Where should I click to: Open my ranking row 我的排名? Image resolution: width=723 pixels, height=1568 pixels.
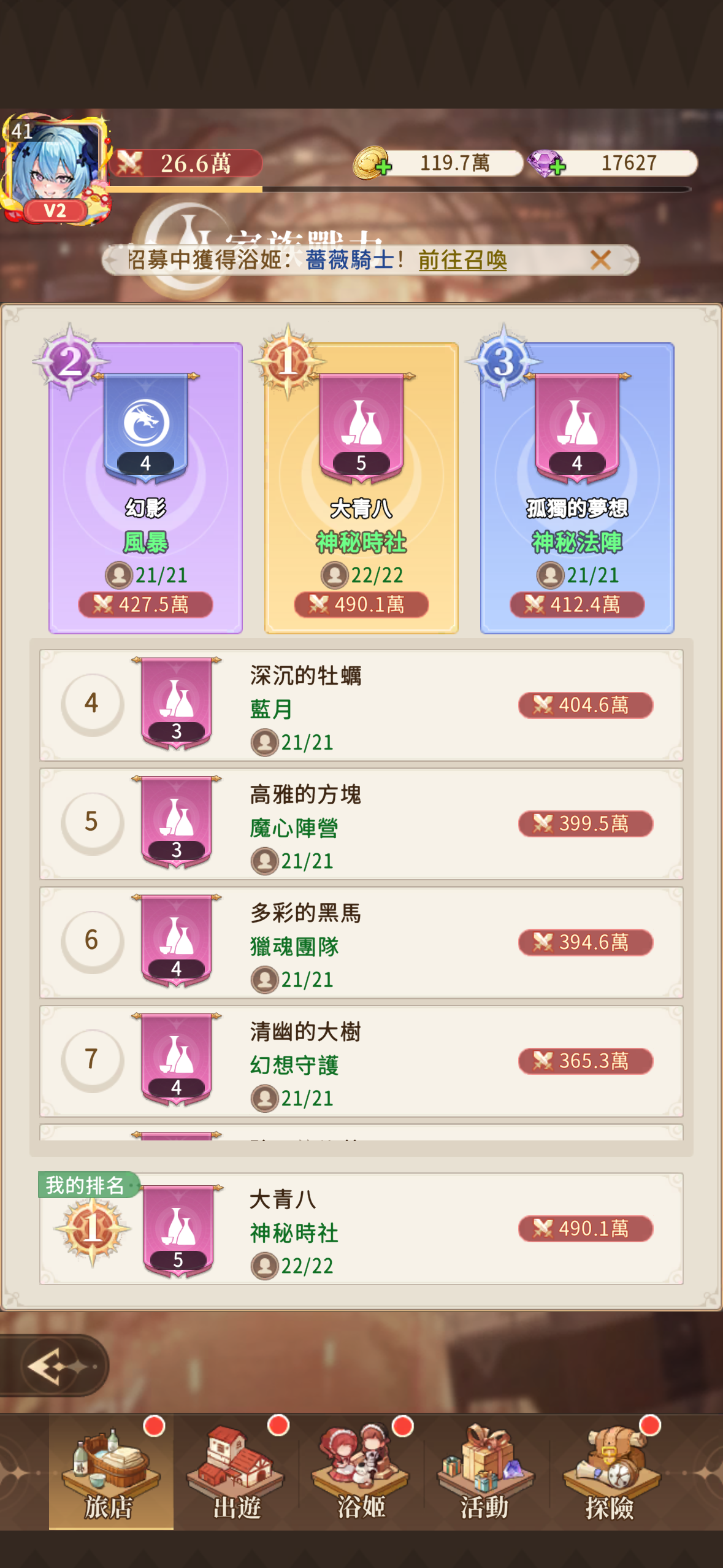(361, 1229)
